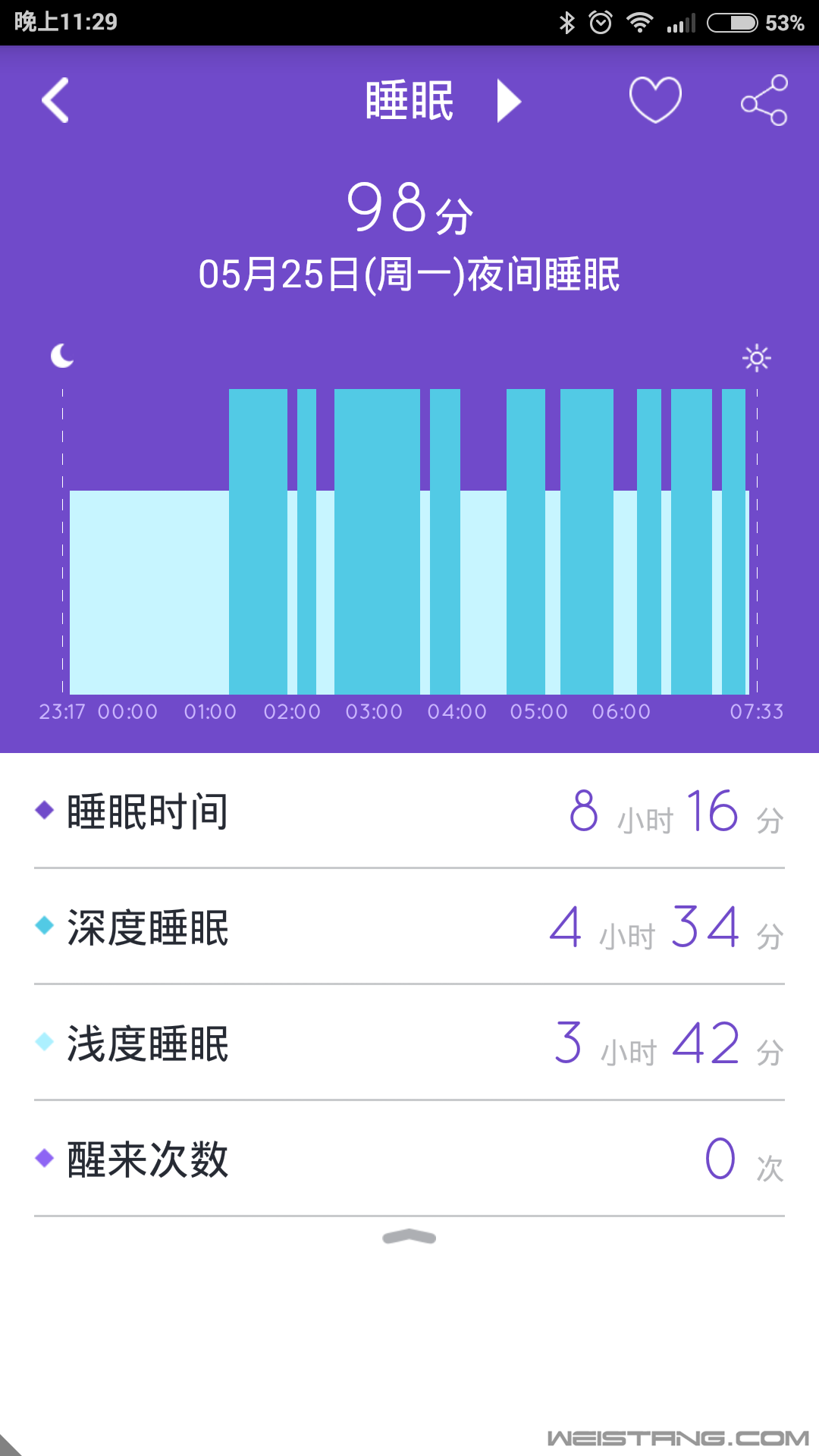Select the light diamond beside 浅度睡眠
This screenshot has height=1456, width=819.
[43, 1043]
